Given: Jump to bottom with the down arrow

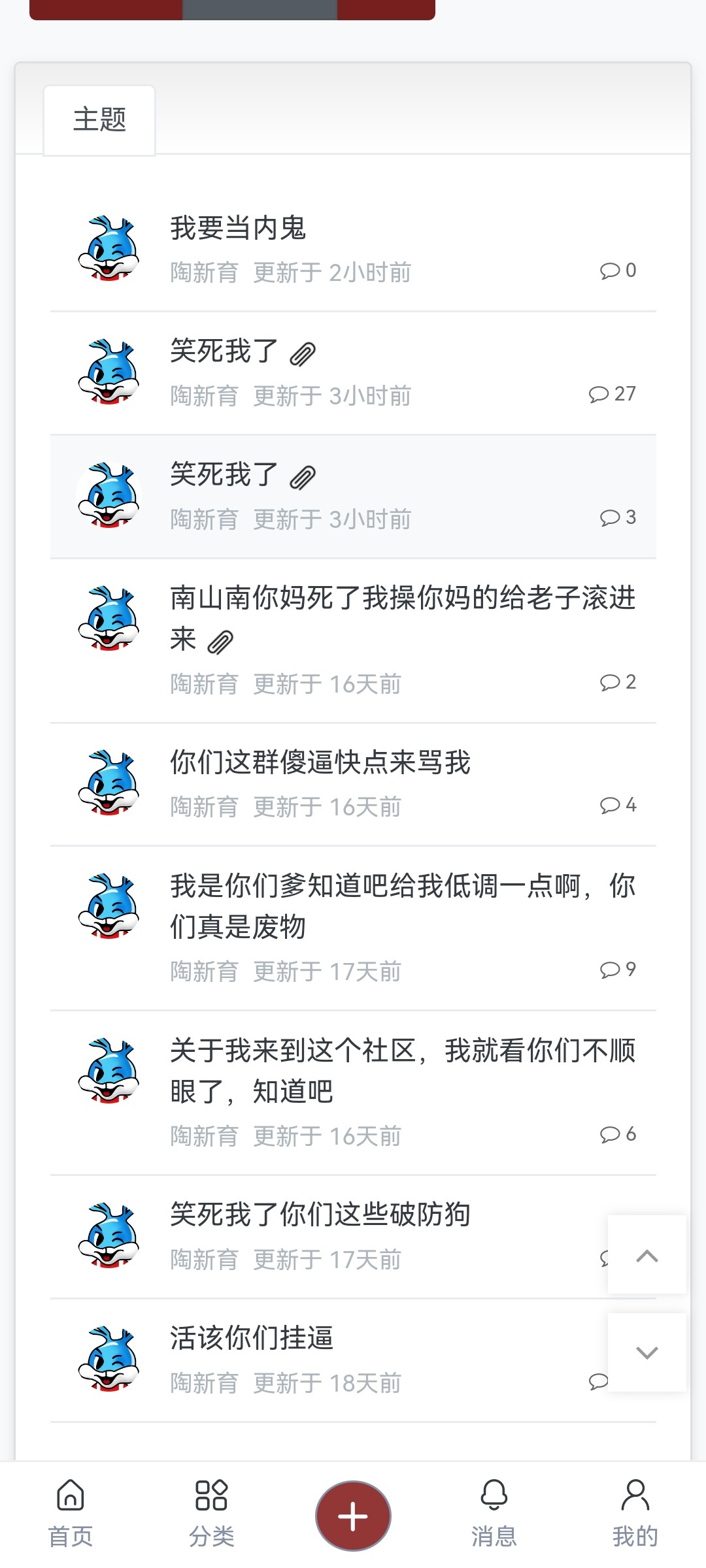Looking at the screenshot, I should 647,1352.
